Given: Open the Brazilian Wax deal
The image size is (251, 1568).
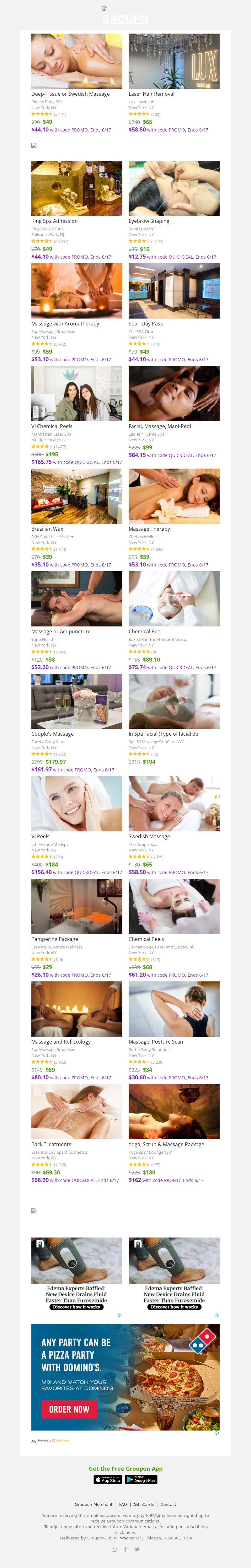Looking at the screenshot, I should click(x=76, y=496).
